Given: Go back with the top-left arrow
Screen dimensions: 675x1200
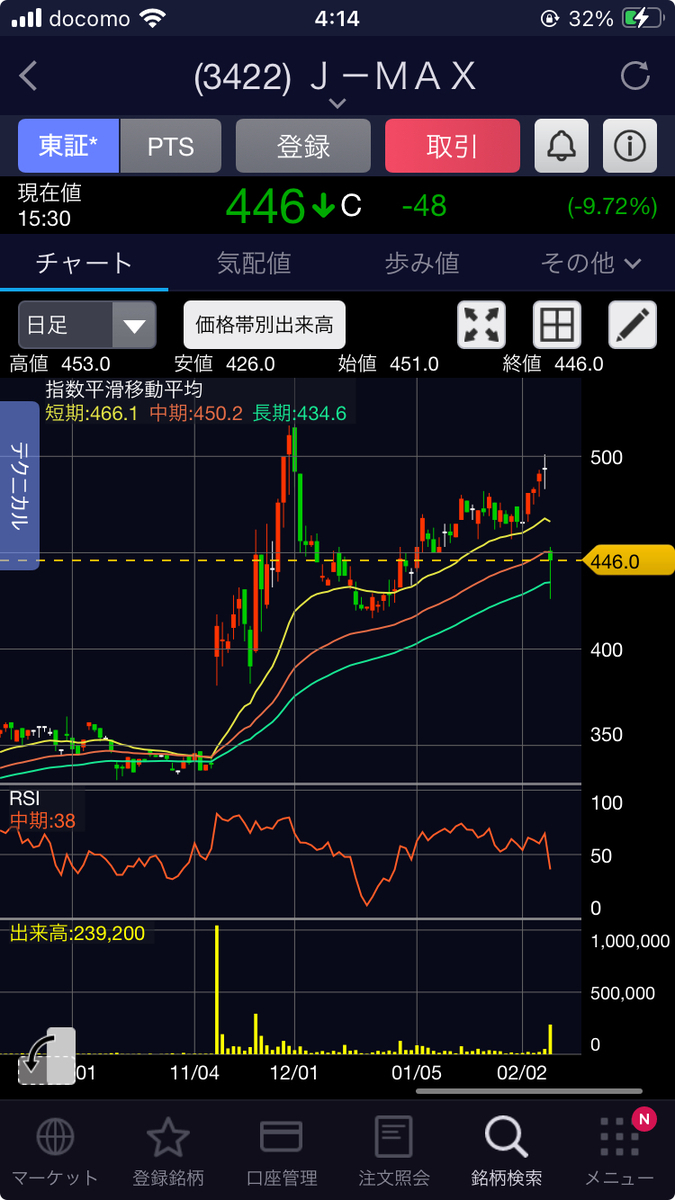Looking at the screenshot, I should point(28,76).
